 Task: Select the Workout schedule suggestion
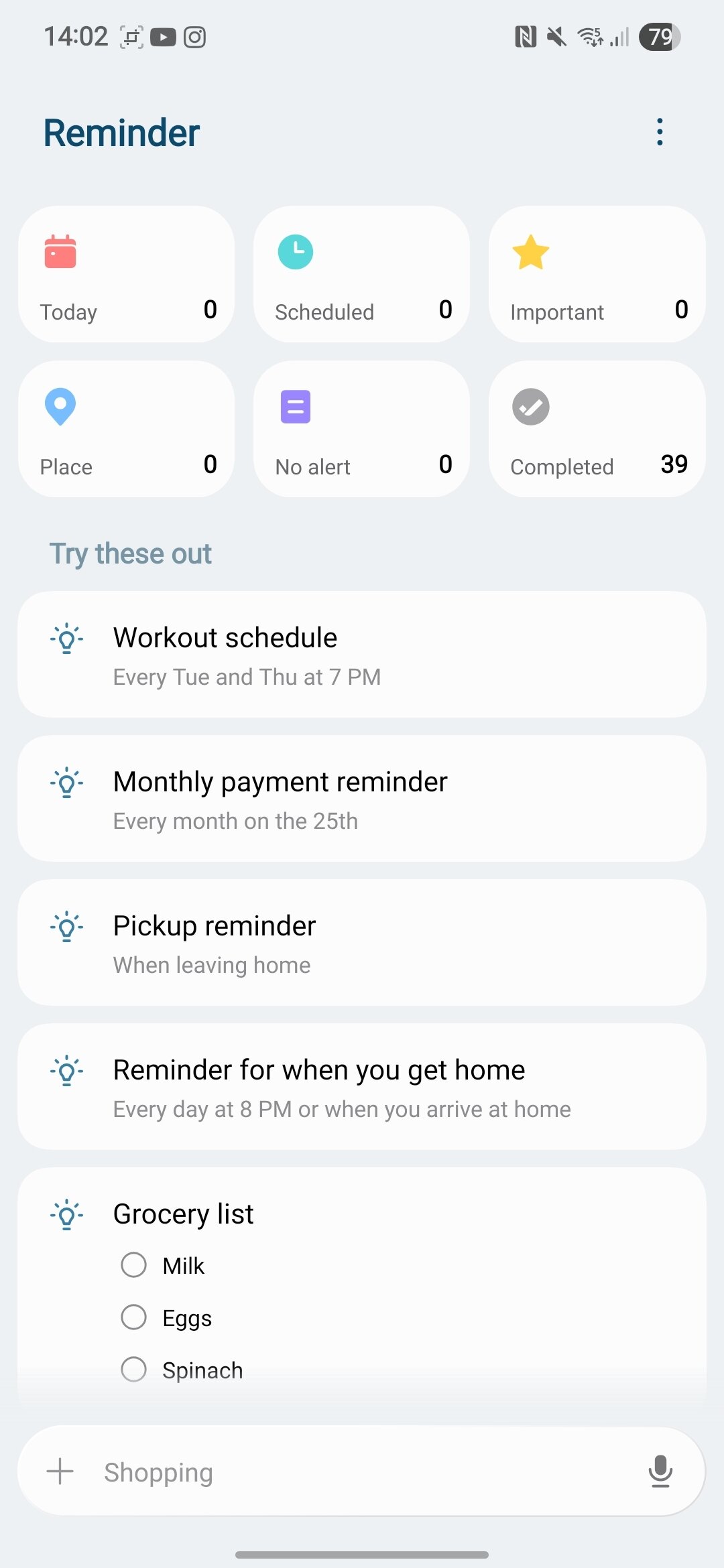point(362,655)
